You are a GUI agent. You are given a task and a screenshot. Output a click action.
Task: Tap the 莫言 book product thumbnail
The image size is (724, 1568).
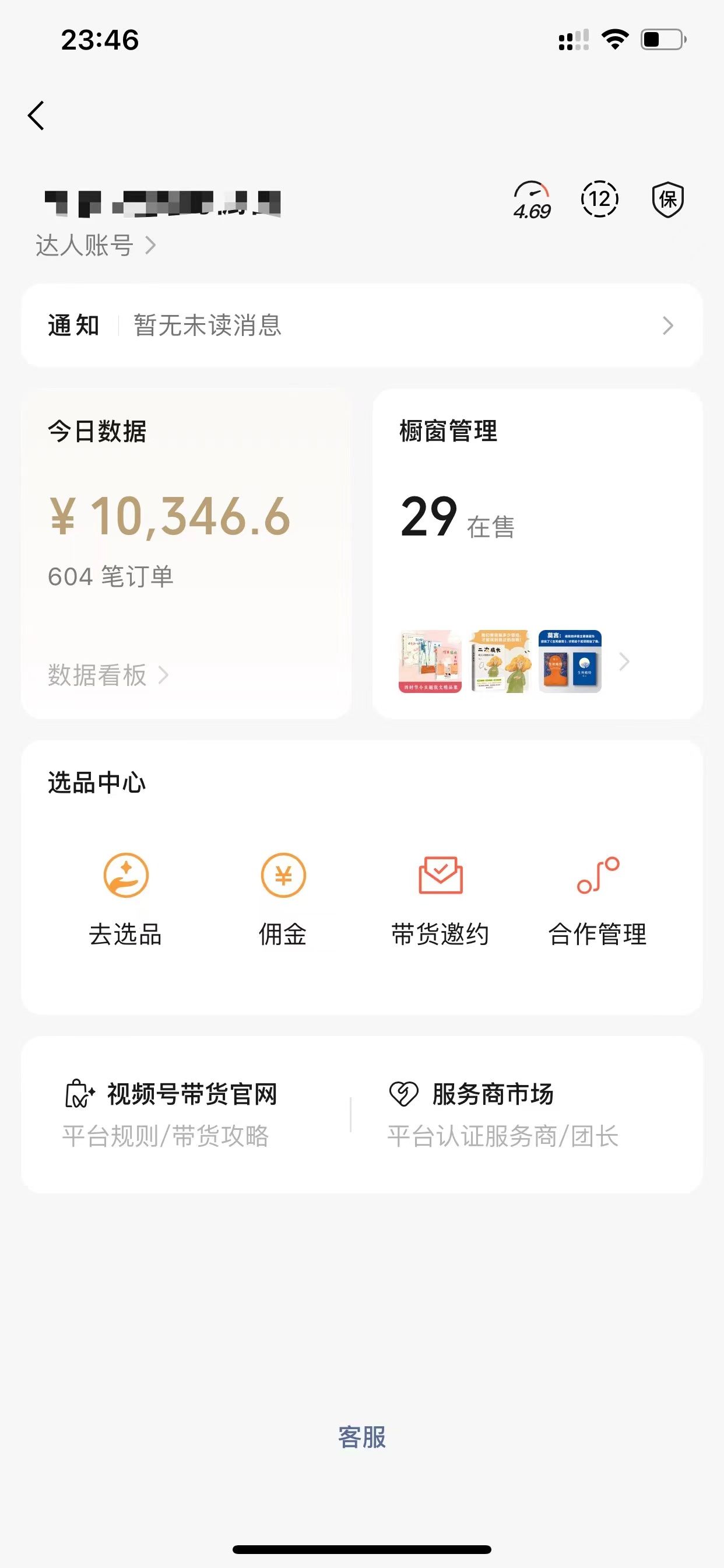(x=572, y=661)
